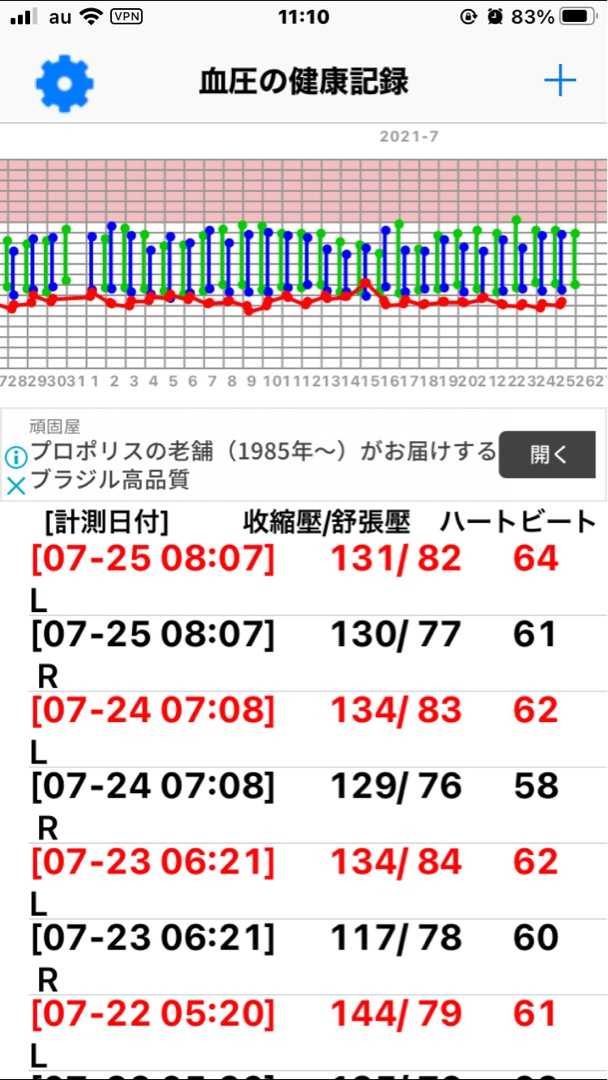Open the 07-24 07:08 record 134/83
The height and width of the screenshot is (1080, 608).
pos(304,729)
